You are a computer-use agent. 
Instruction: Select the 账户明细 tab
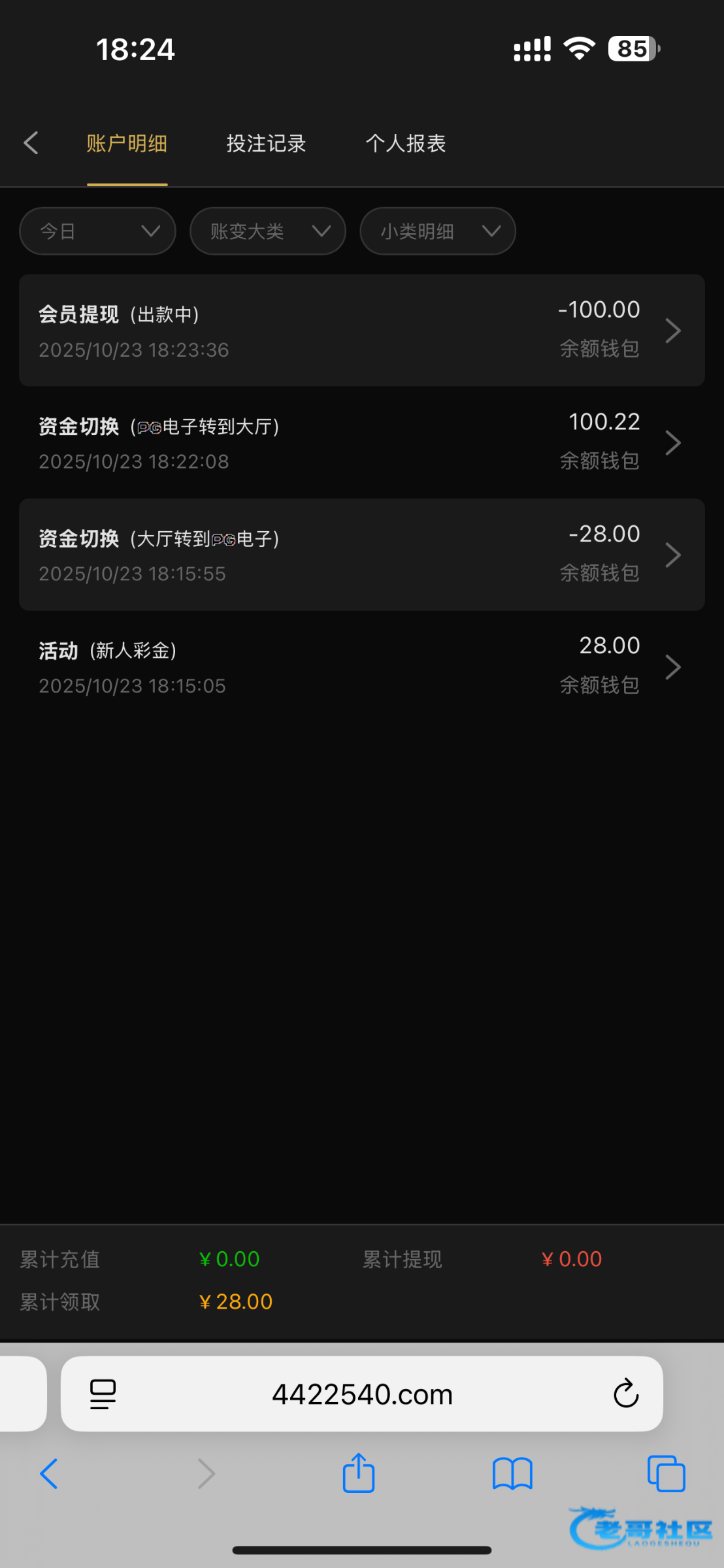pos(127,144)
